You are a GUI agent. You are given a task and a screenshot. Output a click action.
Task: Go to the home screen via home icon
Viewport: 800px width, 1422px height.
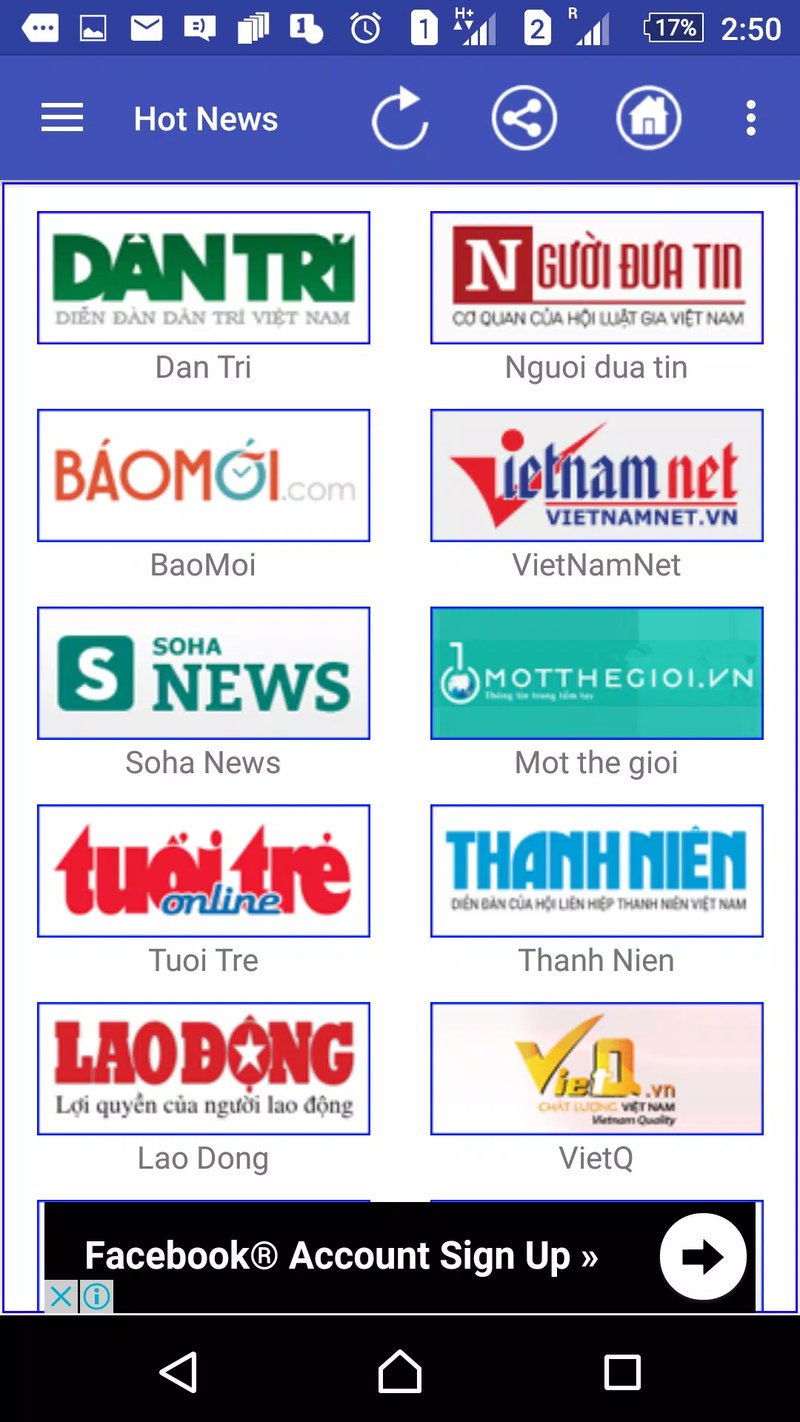(648, 117)
